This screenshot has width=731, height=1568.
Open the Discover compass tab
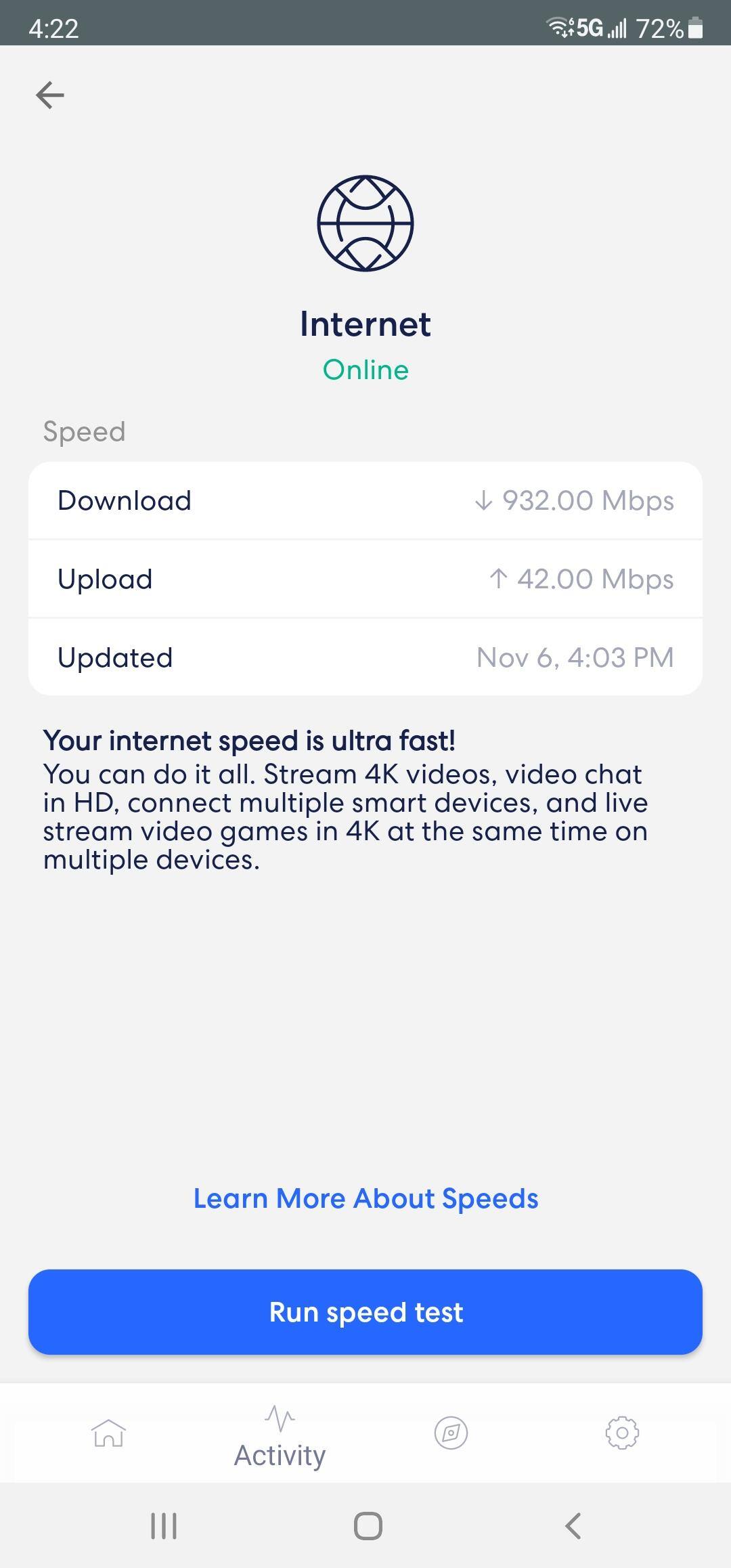[451, 1433]
